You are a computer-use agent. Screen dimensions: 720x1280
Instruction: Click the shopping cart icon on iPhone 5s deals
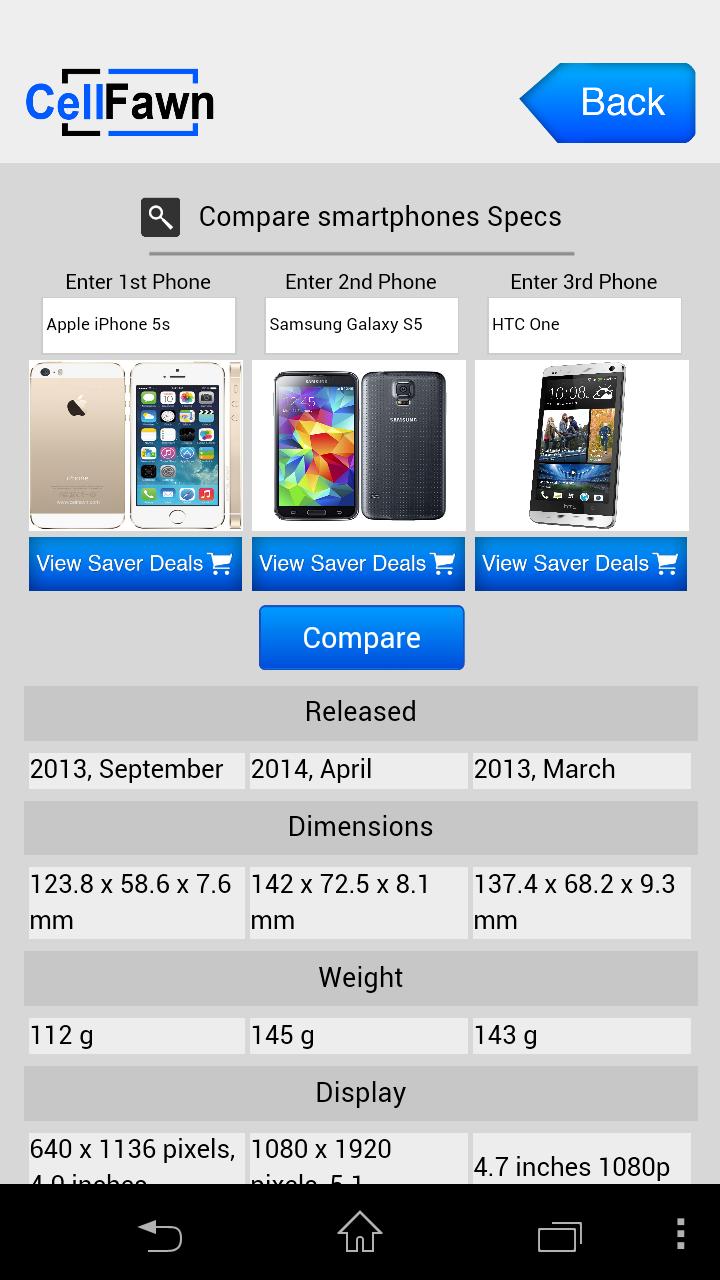tap(222, 563)
